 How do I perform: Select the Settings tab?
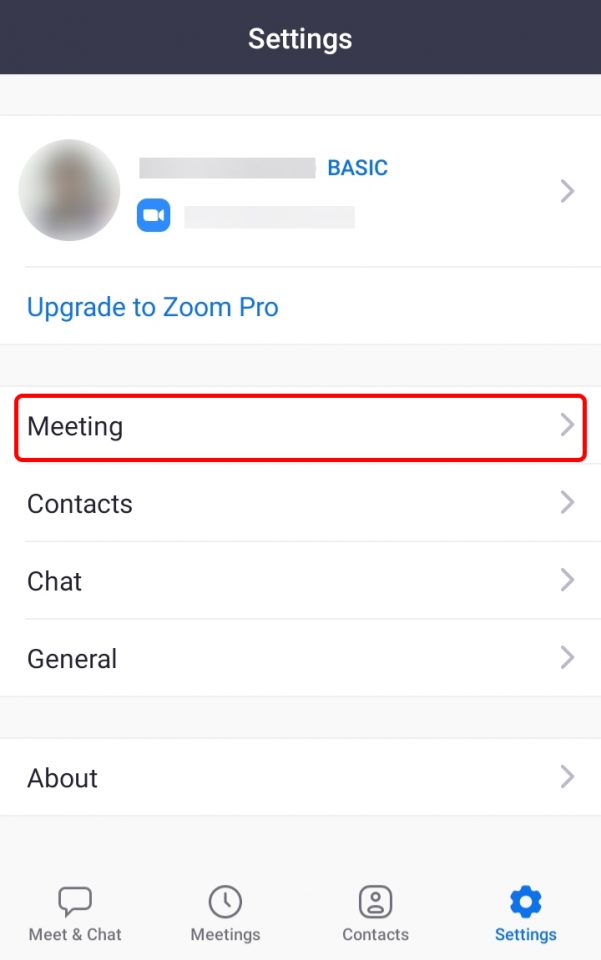click(525, 914)
